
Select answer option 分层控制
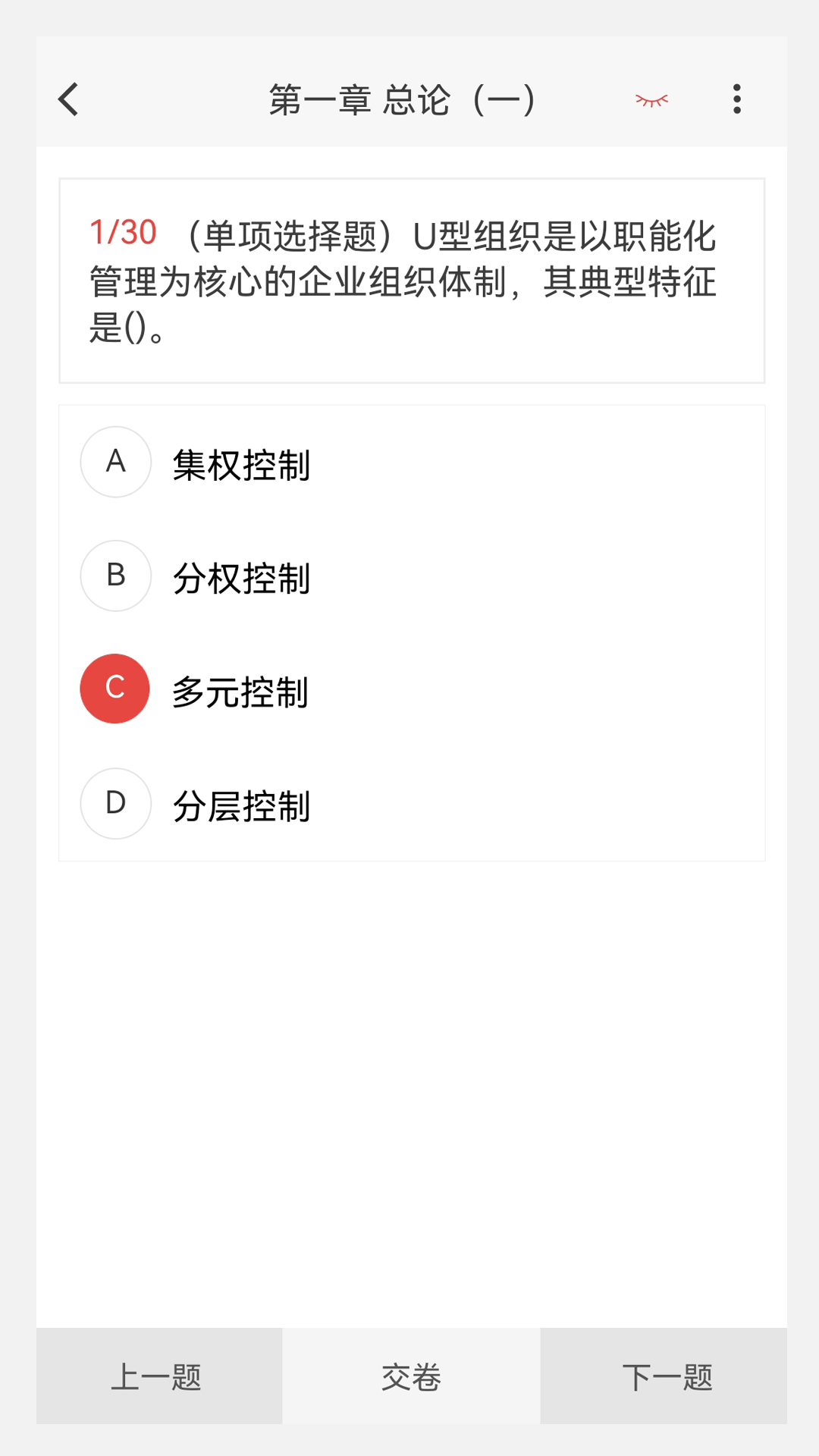click(242, 808)
